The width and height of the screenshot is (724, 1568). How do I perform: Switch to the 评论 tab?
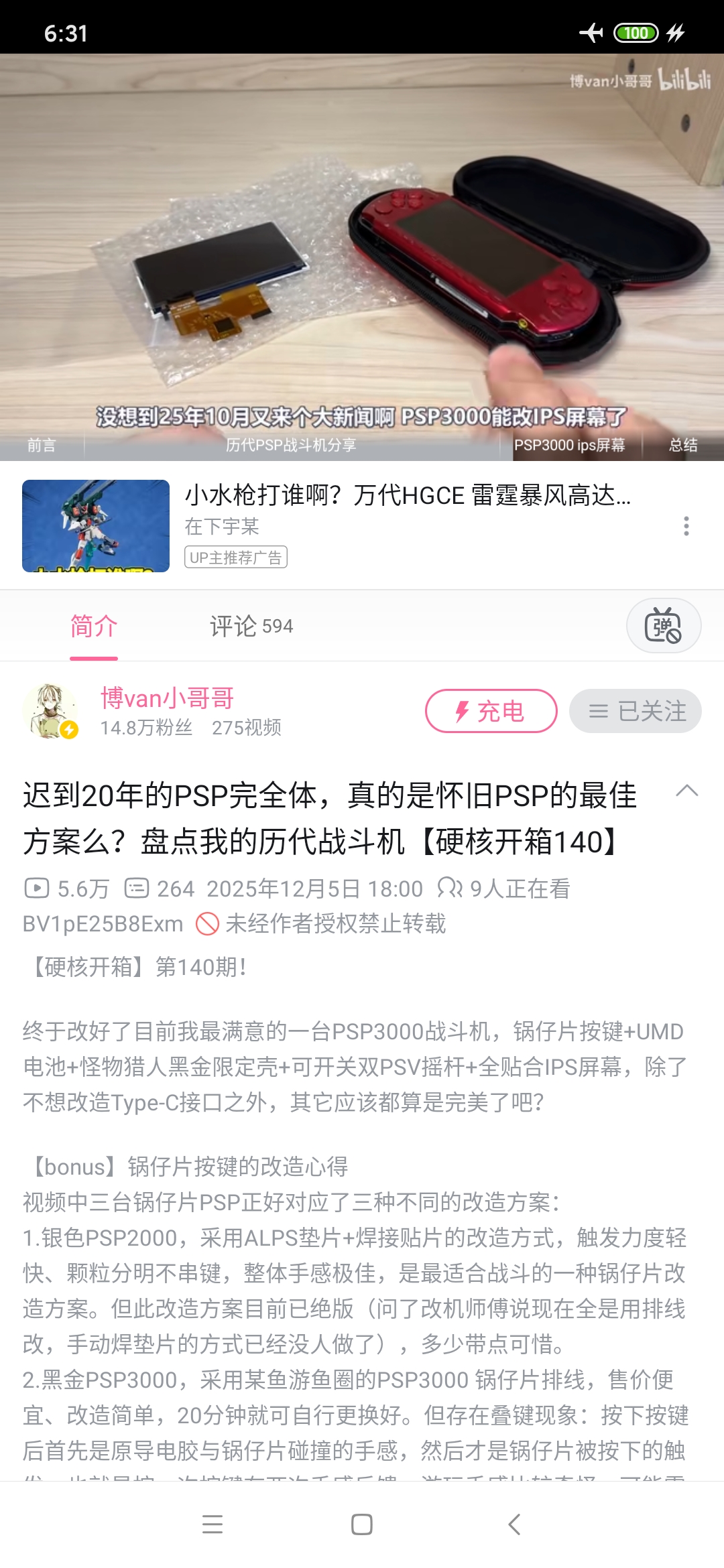(248, 625)
